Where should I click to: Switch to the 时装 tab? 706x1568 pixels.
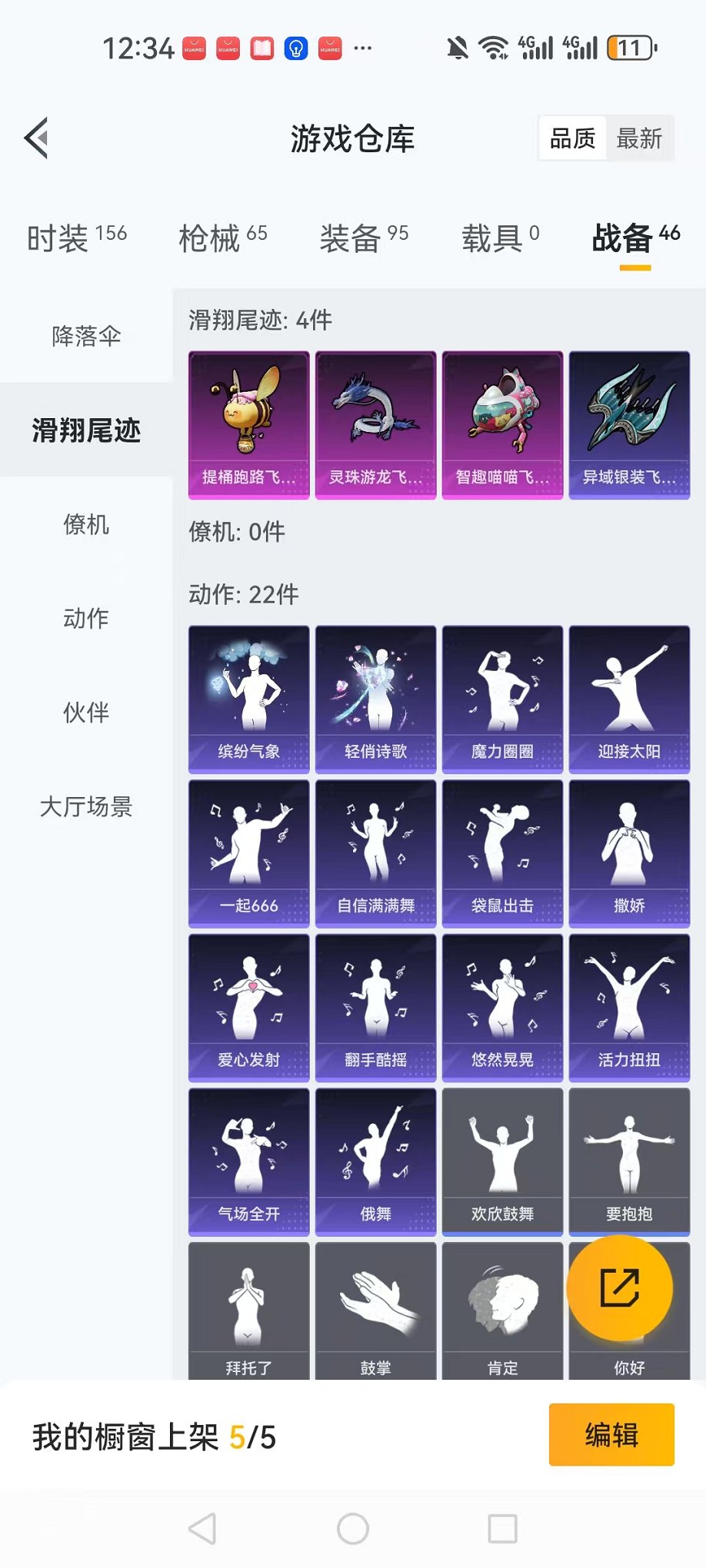pos(76,238)
